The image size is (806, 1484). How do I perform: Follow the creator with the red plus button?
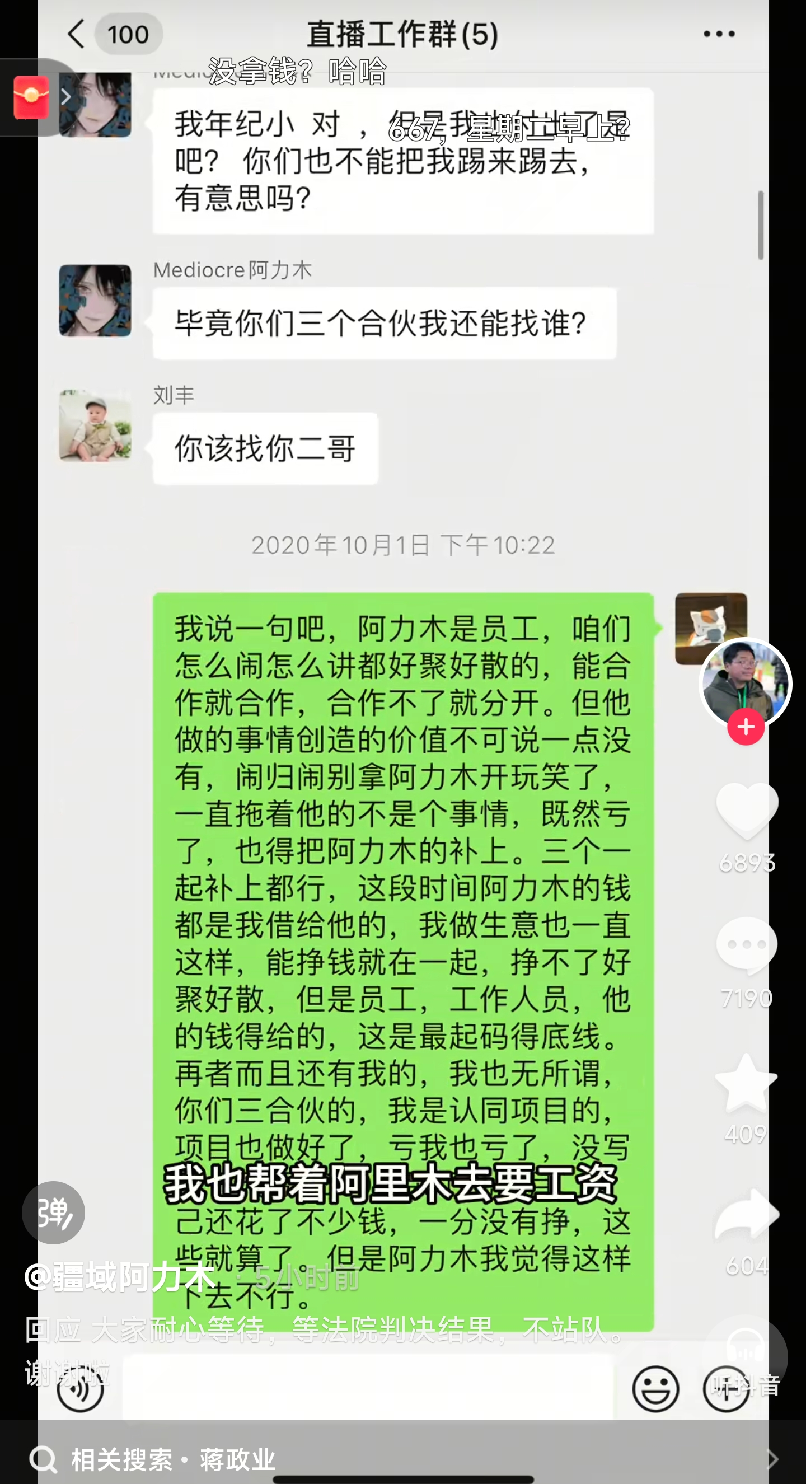[746, 727]
